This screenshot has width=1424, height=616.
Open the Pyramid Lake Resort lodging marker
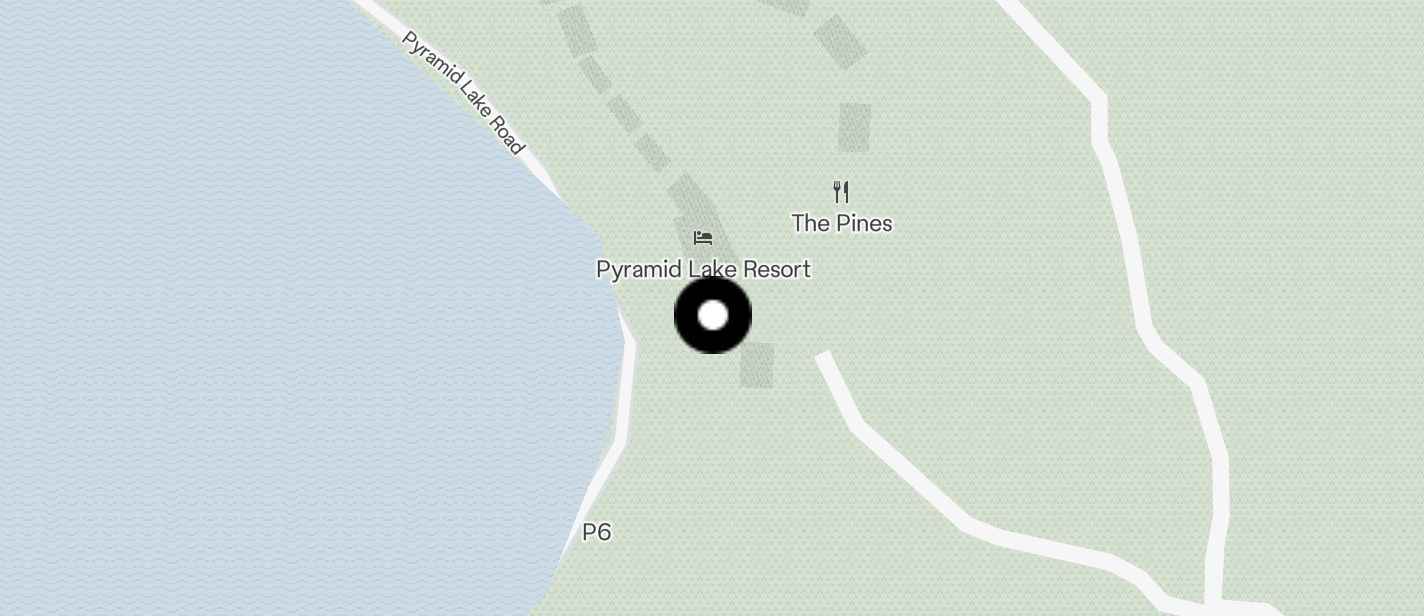(x=703, y=239)
